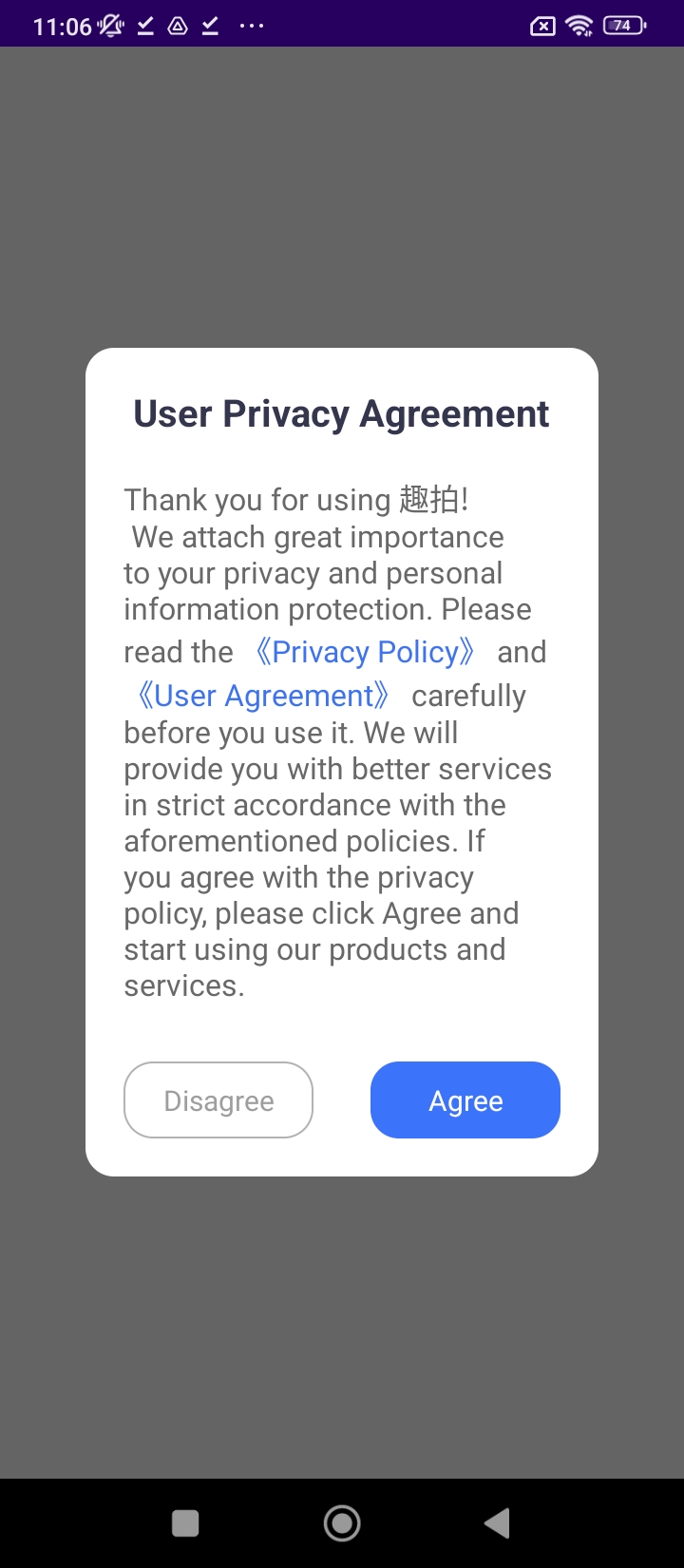Go to the home screen
Image resolution: width=684 pixels, height=1568 pixels.
(x=342, y=1523)
